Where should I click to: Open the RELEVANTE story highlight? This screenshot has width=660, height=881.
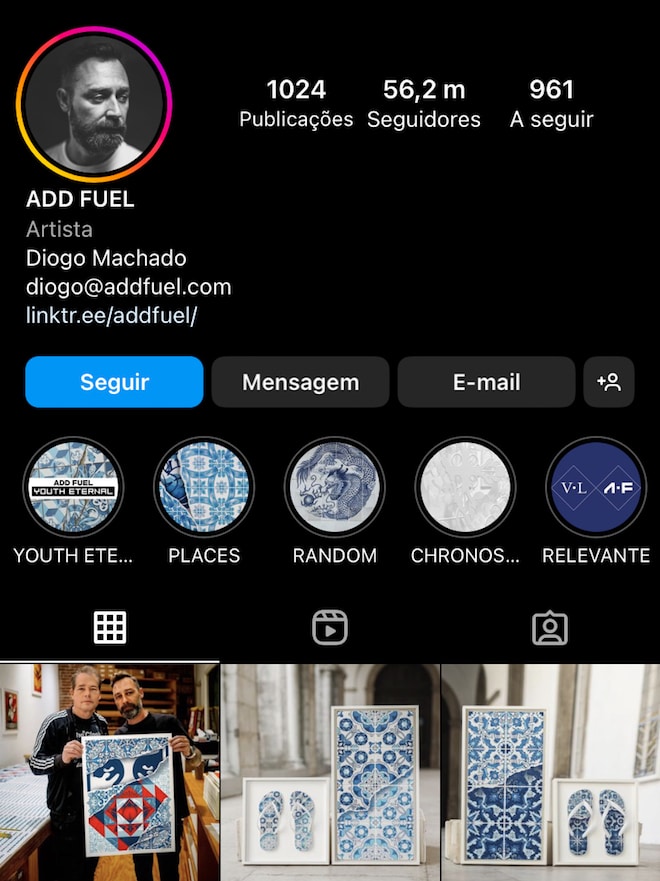pos(596,488)
